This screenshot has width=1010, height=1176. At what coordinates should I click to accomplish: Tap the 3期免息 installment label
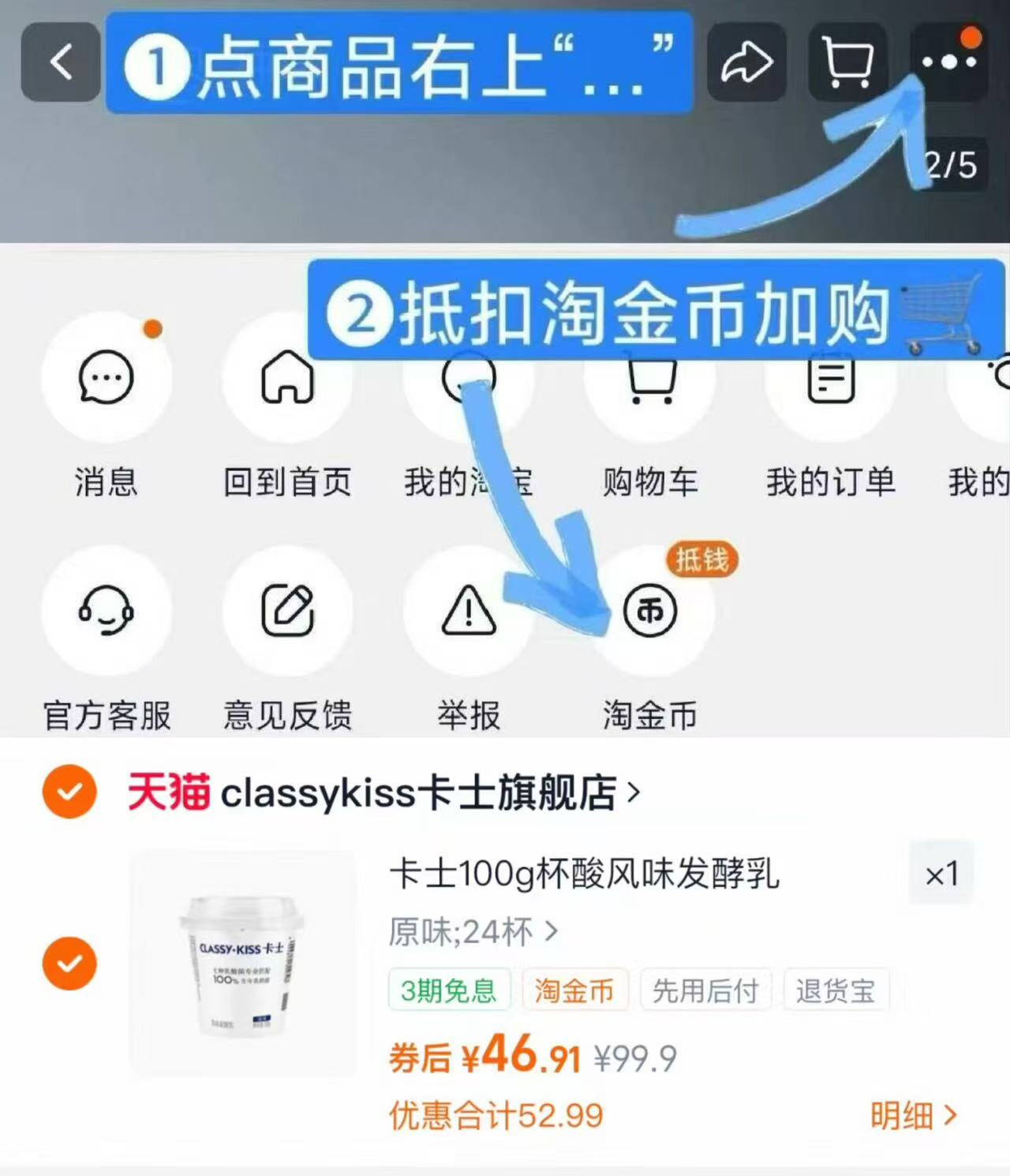point(449,991)
